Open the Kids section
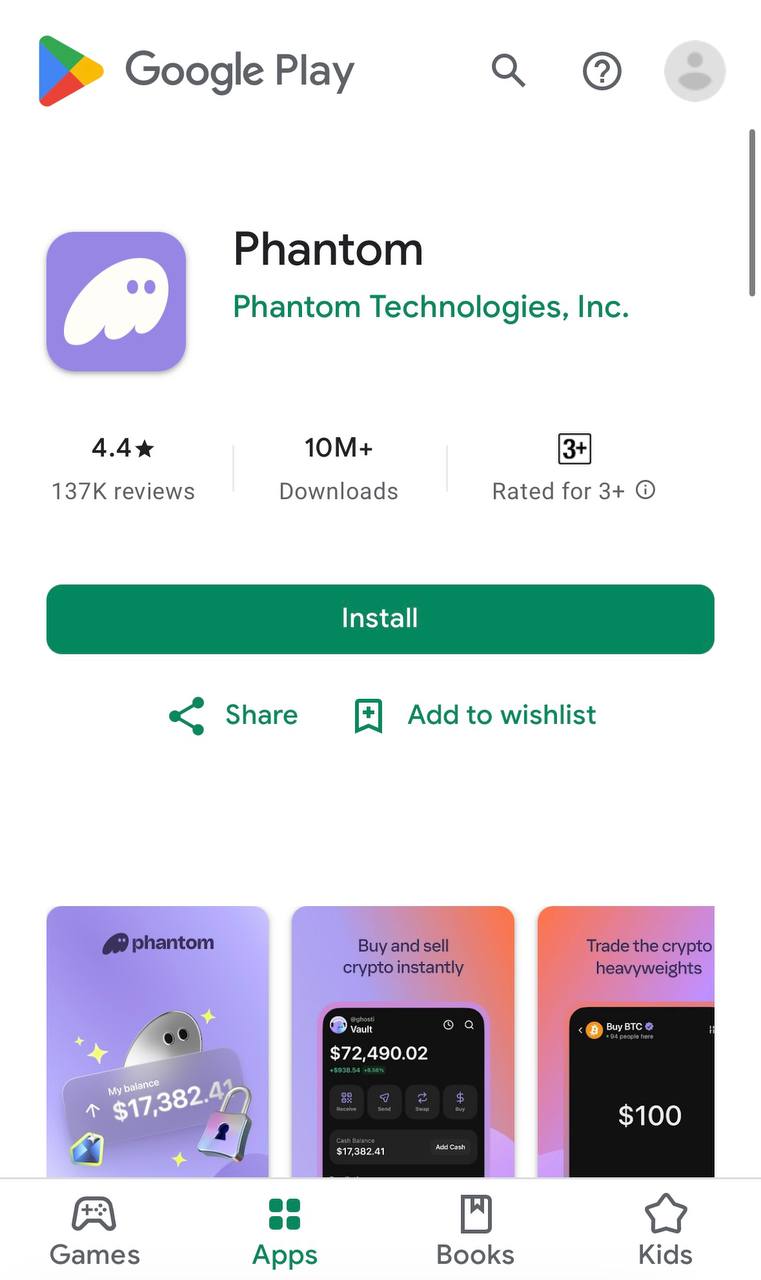The height and width of the screenshot is (1280, 761). [665, 1228]
